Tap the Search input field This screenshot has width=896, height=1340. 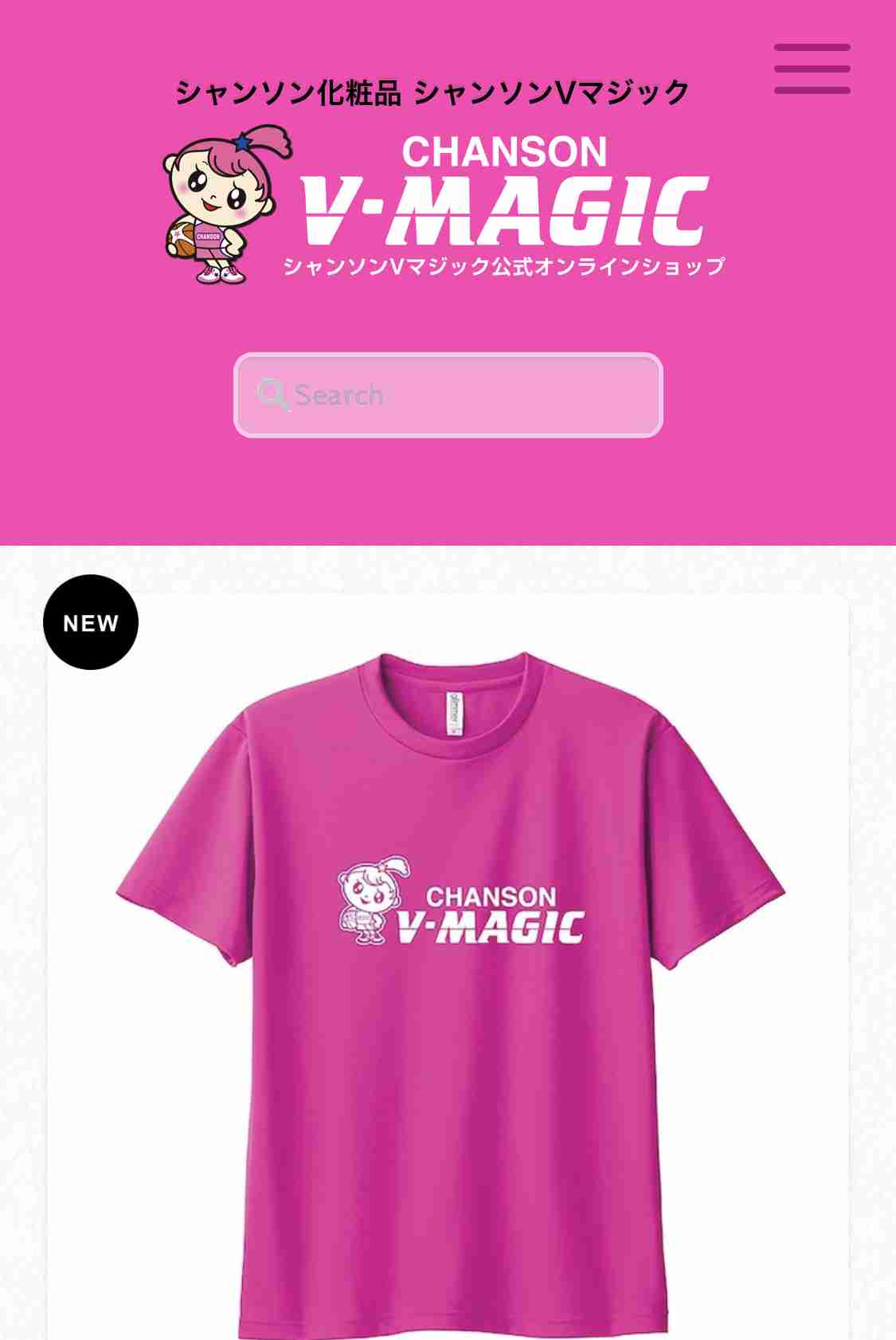point(448,395)
